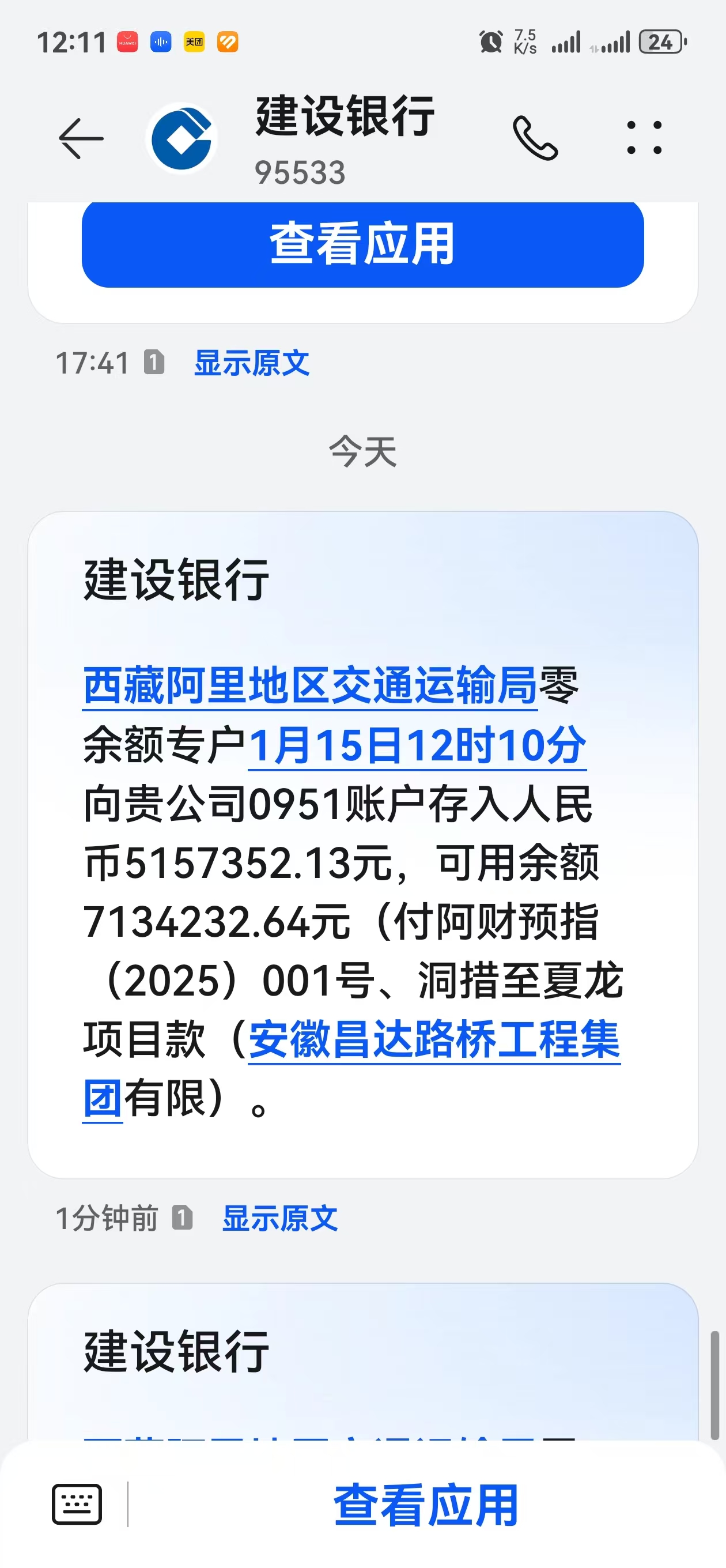Show original text of the 1分钟前 message

click(x=280, y=1219)
